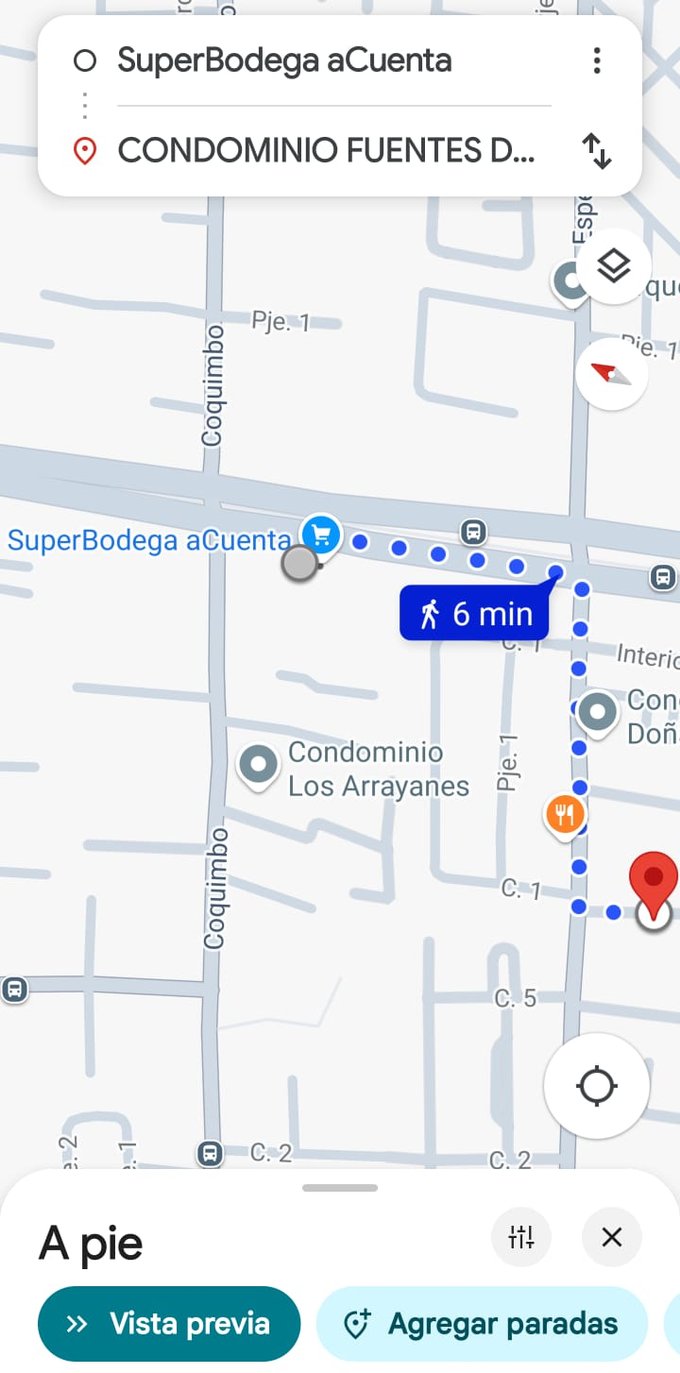Open the overflow menu in route card
Image resolution: width=680 pixels, height=1373 pixels.
596,61
